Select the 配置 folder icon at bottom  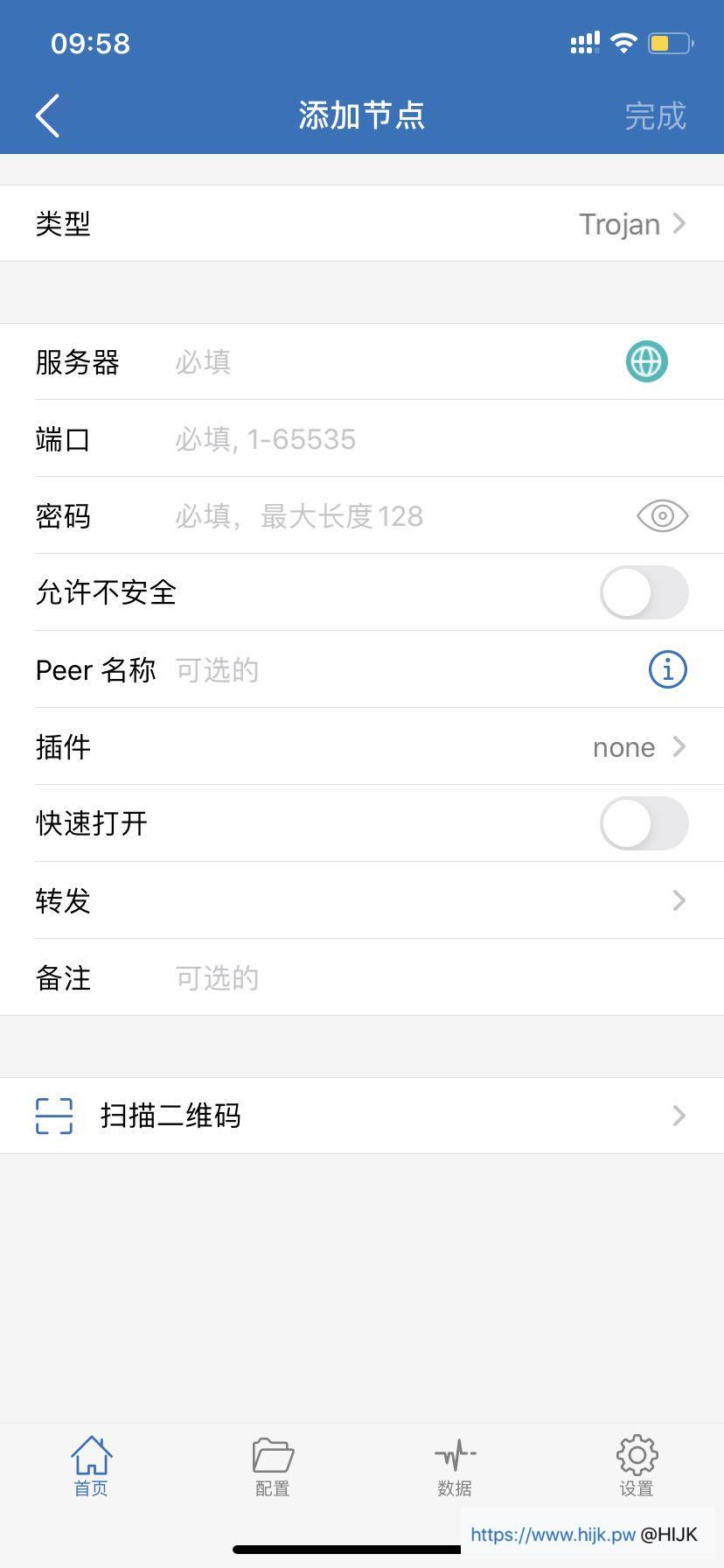[272, 1455]
